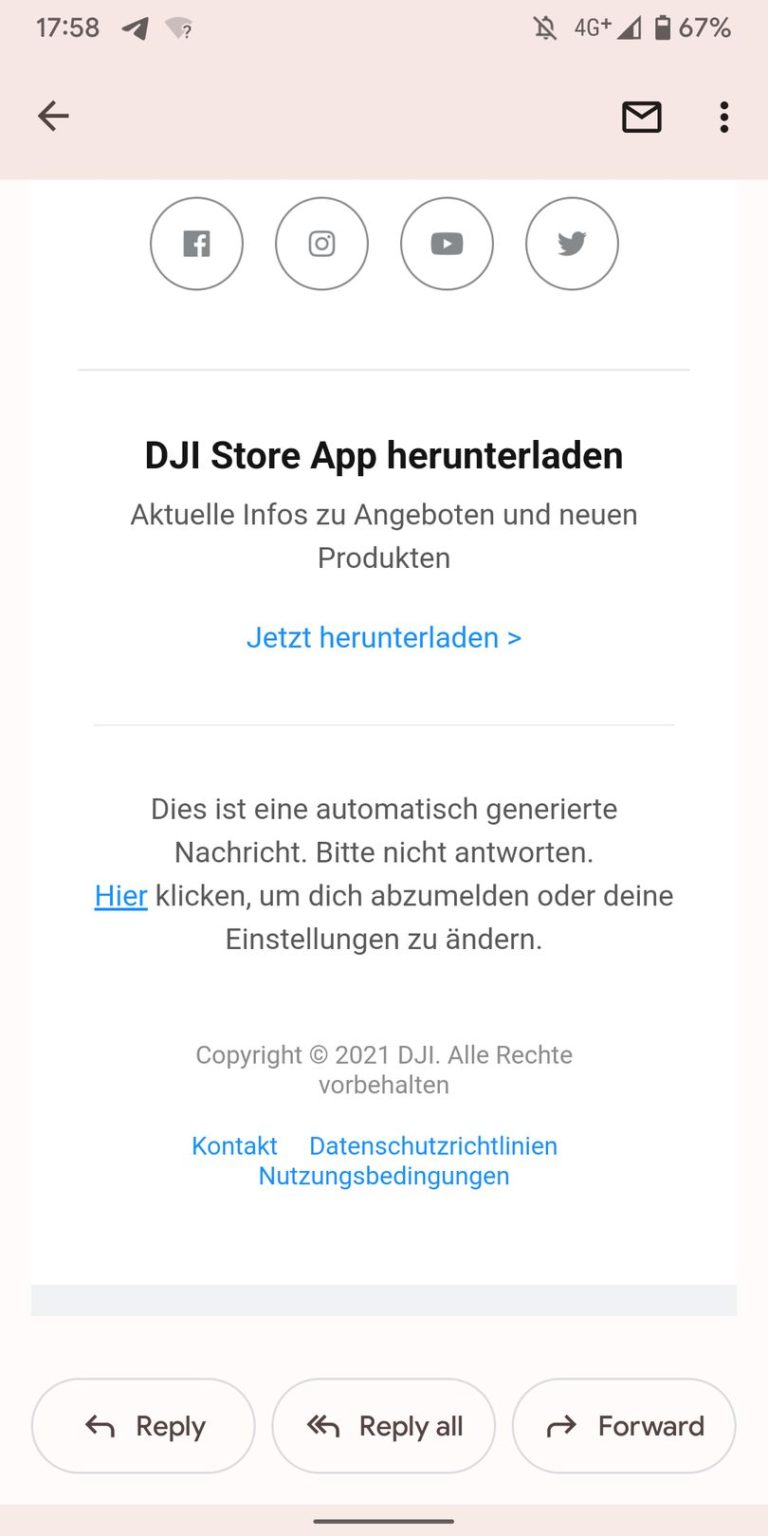The image size is (768, 1536).
Task: Open the DJI Instagram icon
Action: (x=321, y=243)
